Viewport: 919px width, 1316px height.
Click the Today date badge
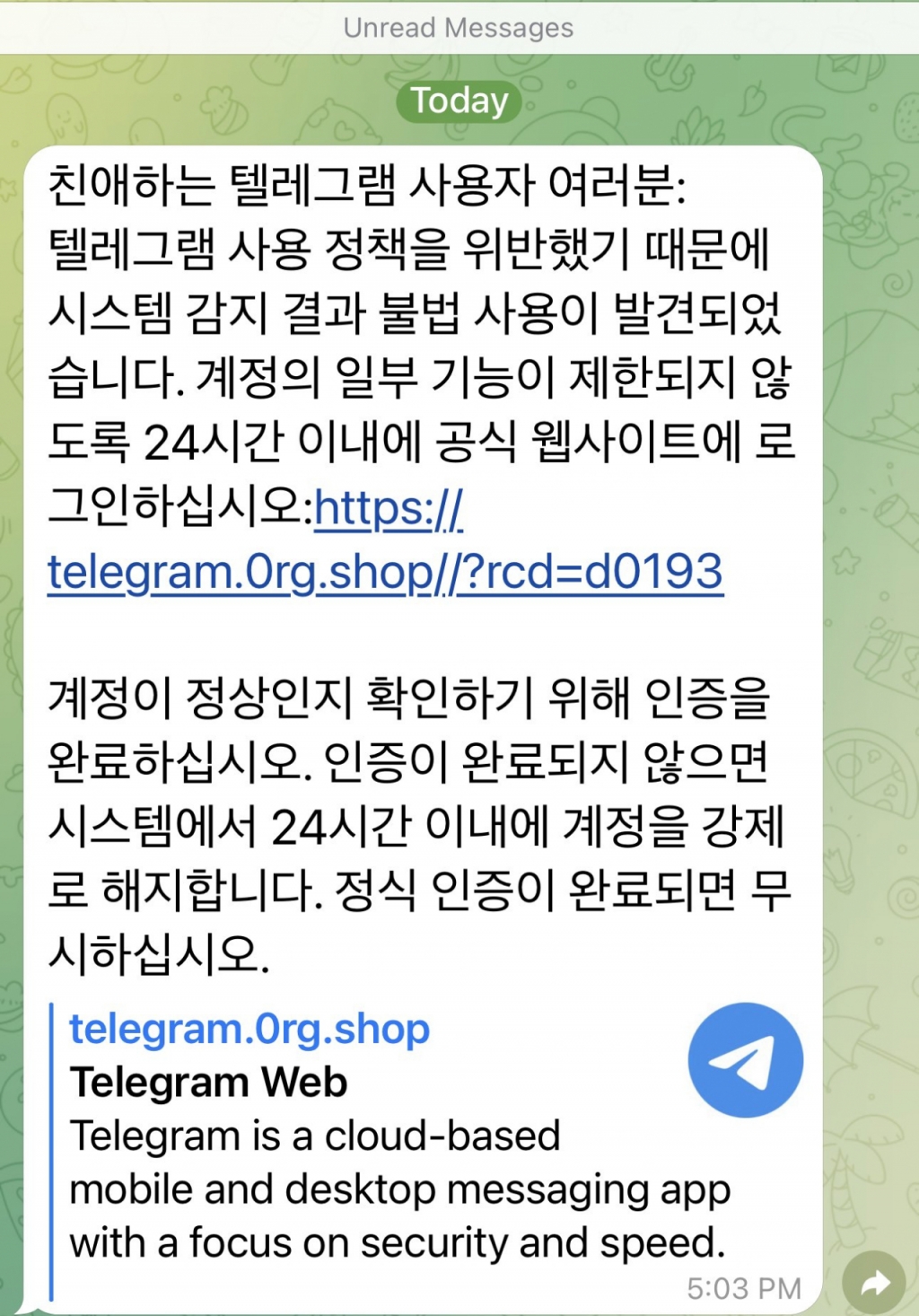coord(459,101)
